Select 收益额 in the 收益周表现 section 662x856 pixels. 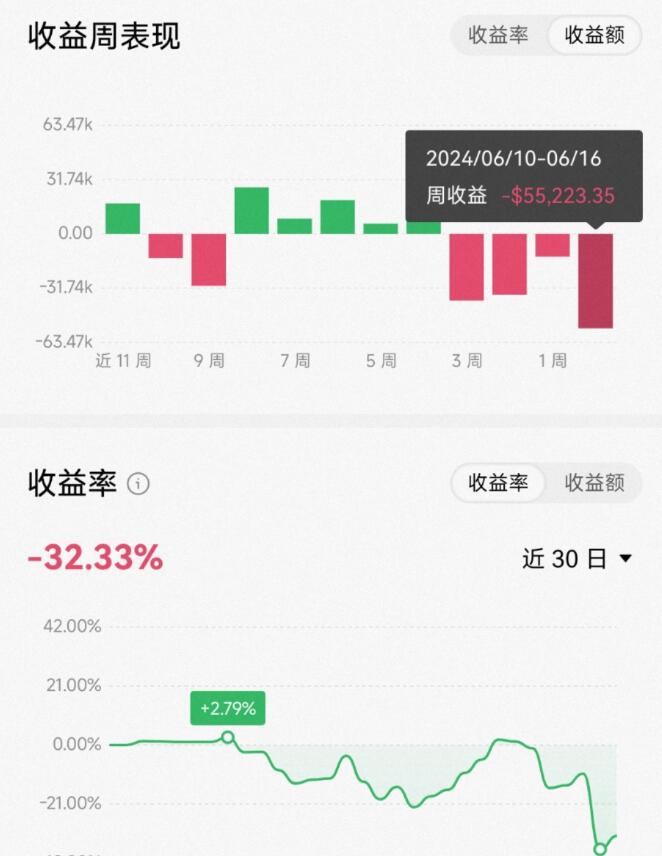tap(594, 35)
